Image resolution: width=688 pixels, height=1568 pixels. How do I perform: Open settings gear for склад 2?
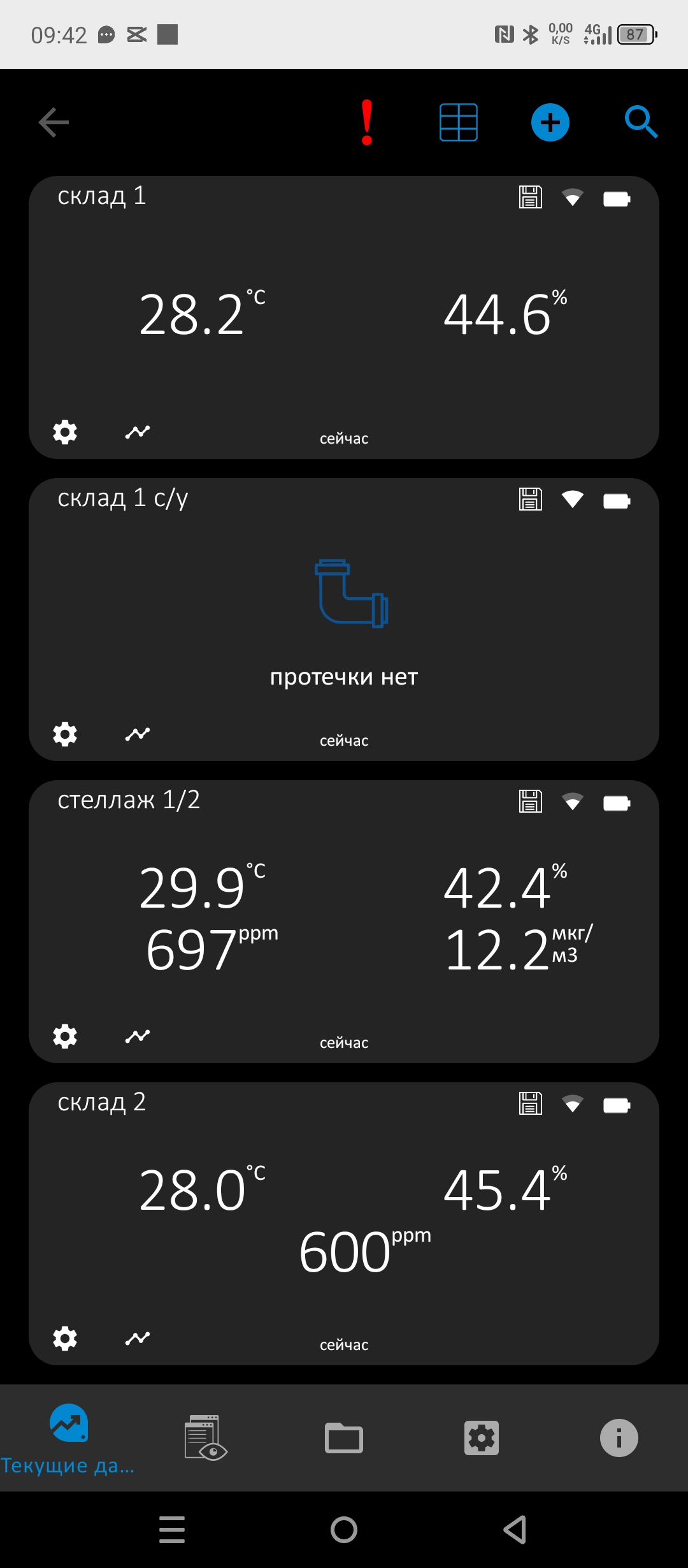pyautogui.click(x=65, y=1339)
